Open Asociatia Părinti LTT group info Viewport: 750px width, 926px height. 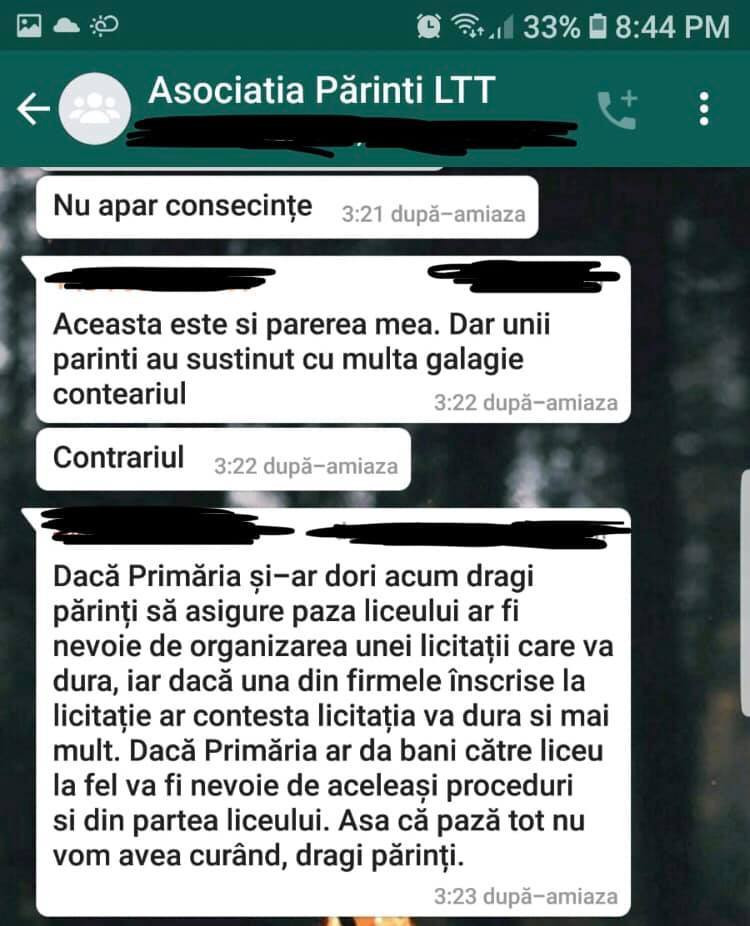coord(320,92)
